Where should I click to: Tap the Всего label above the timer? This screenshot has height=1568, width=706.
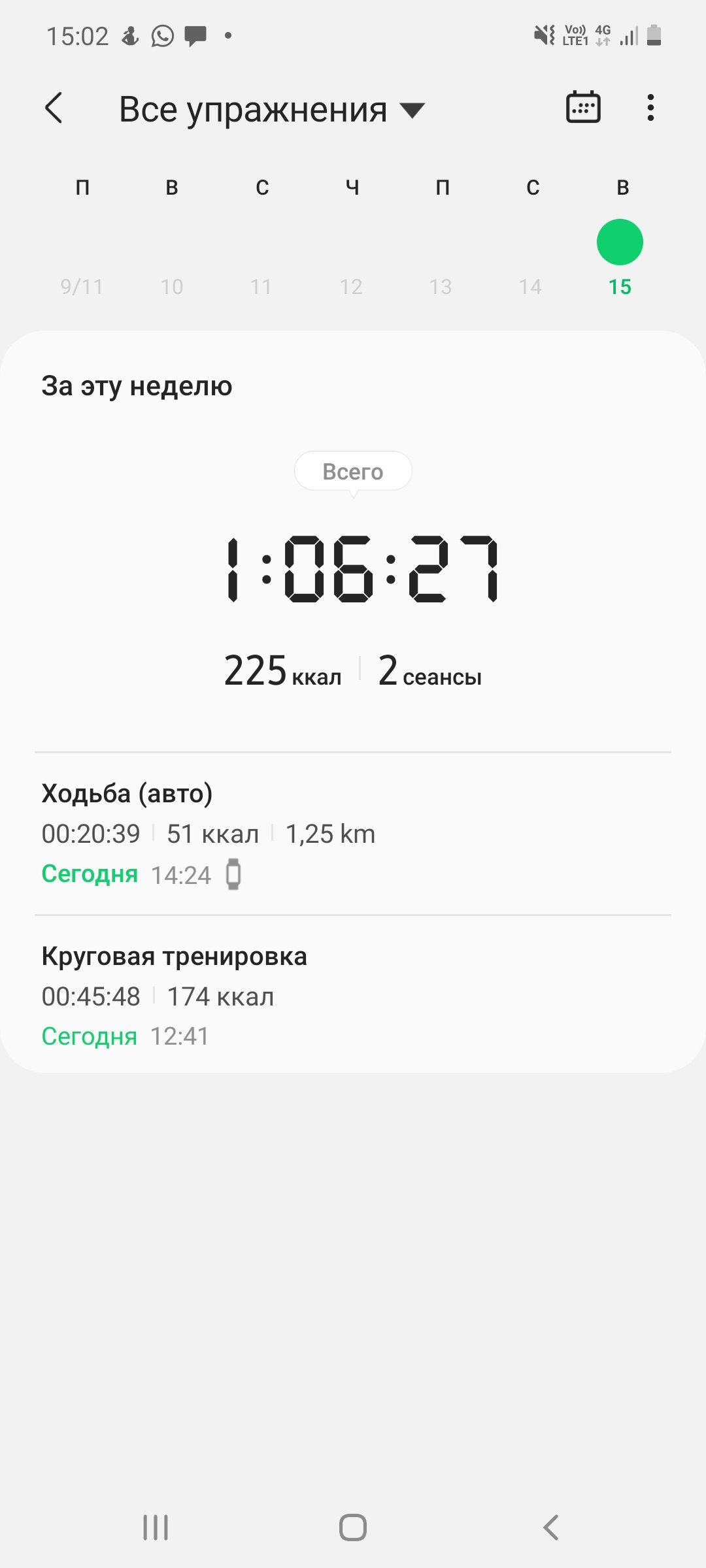point(353,471)
